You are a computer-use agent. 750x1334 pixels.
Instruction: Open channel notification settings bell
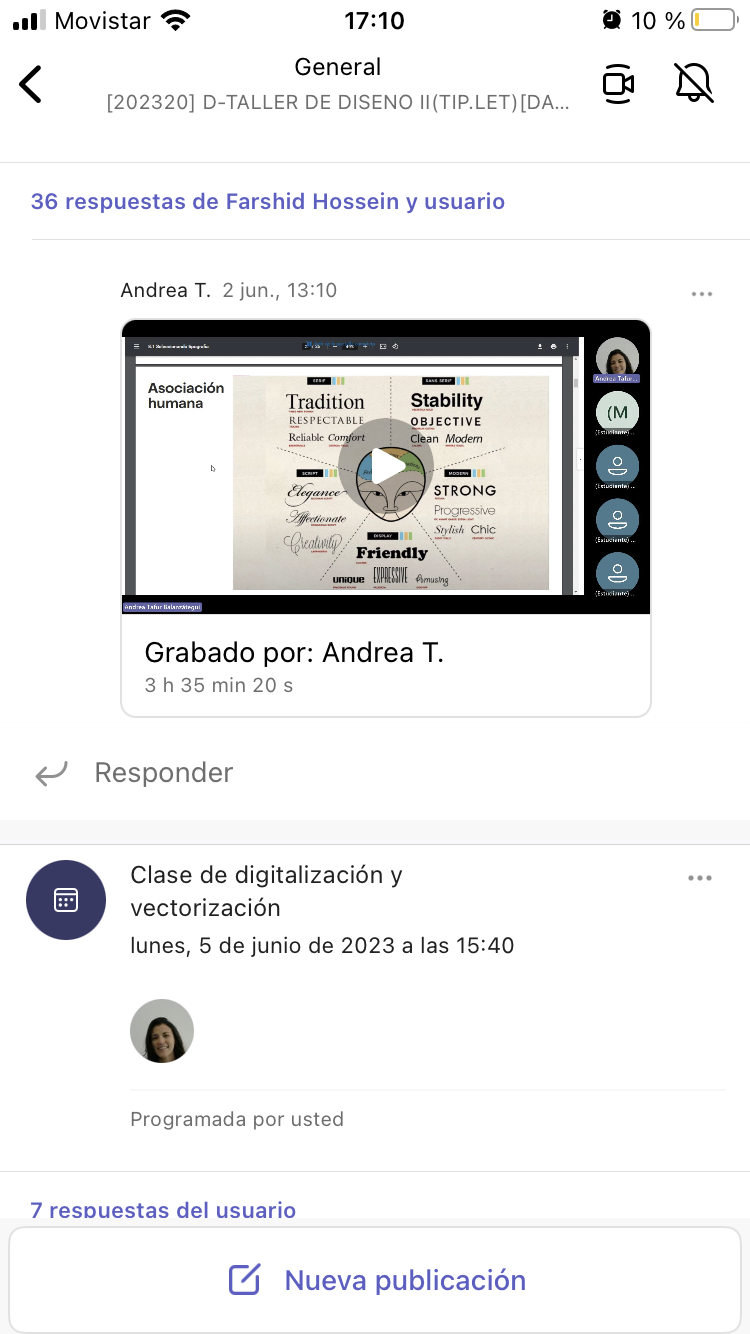tap(694, 84)
